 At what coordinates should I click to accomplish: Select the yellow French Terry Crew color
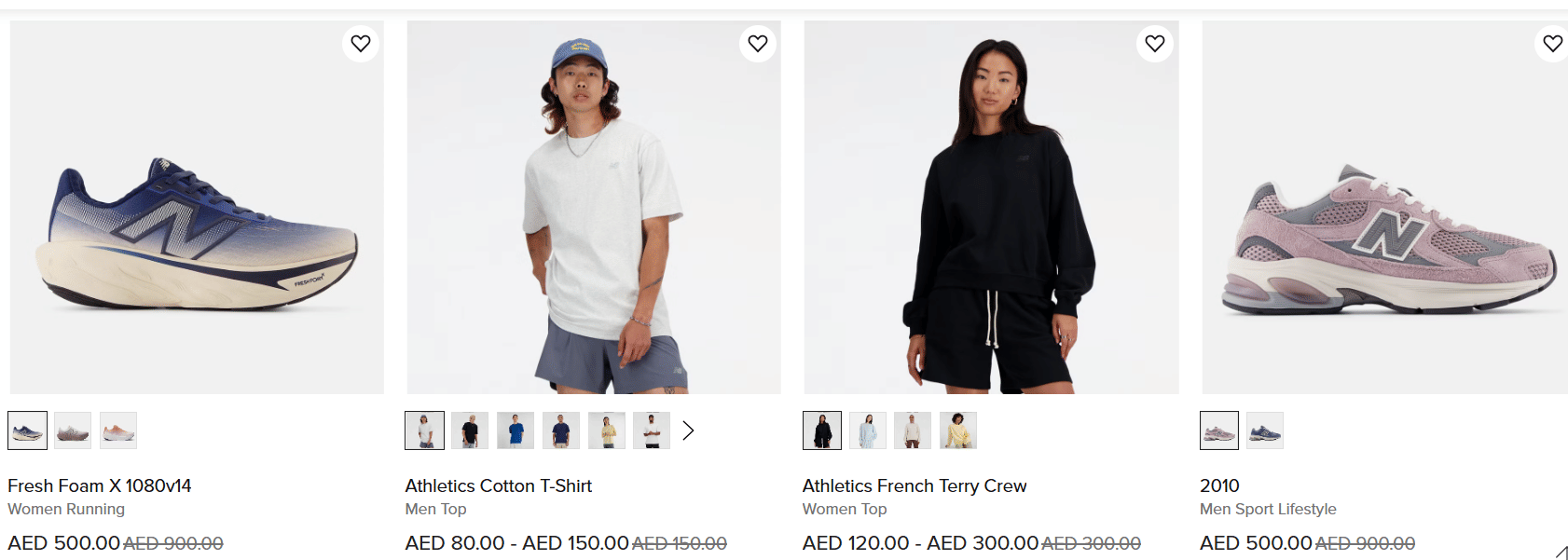[958, 430]
